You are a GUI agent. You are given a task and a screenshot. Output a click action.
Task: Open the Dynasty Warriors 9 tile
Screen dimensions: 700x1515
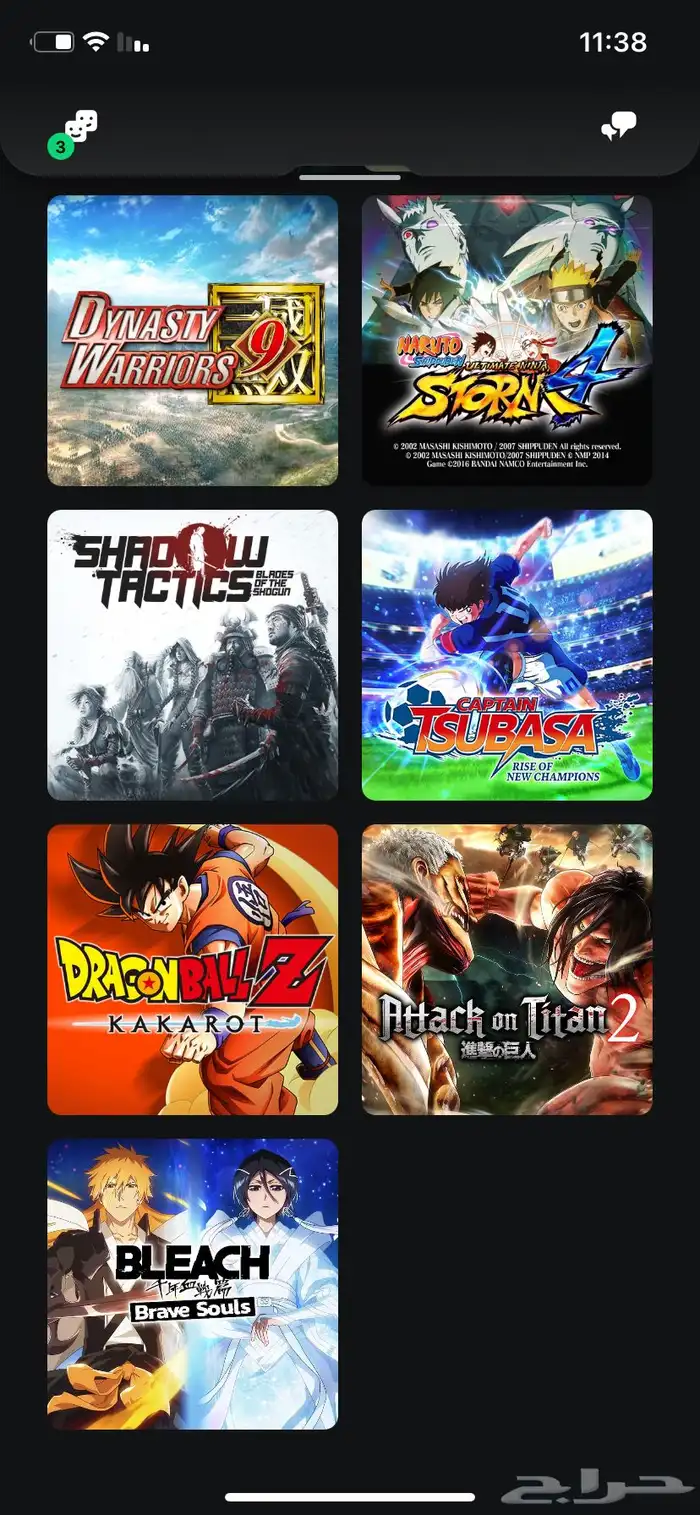[192, 340]
